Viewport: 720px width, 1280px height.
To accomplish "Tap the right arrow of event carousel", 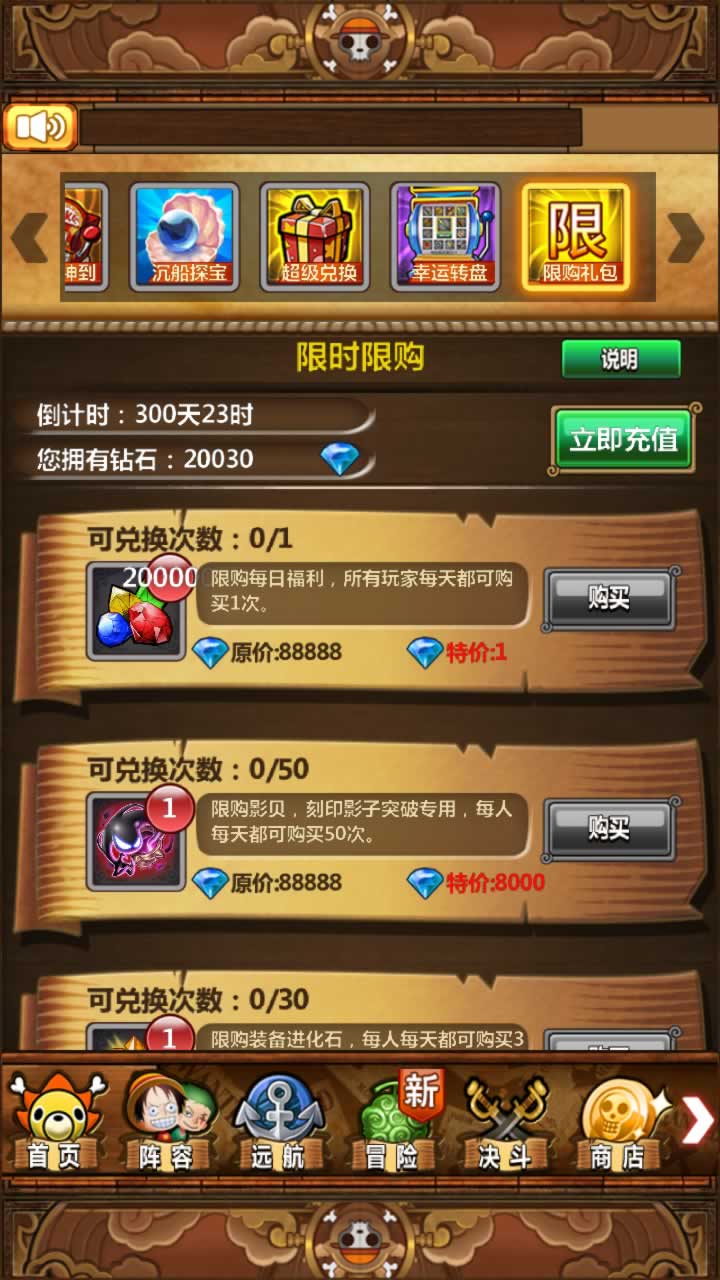I will click(686, 237).
